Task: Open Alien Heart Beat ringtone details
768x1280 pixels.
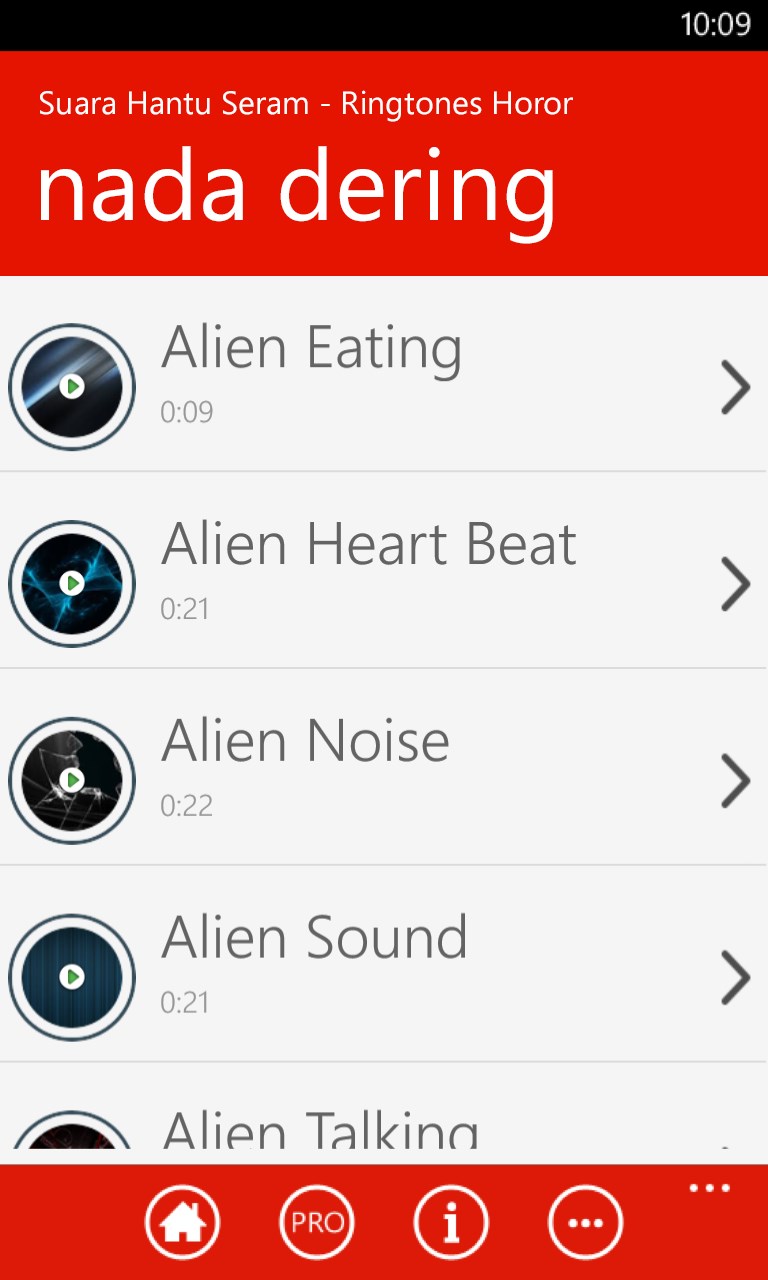Action: coord(735,584)
